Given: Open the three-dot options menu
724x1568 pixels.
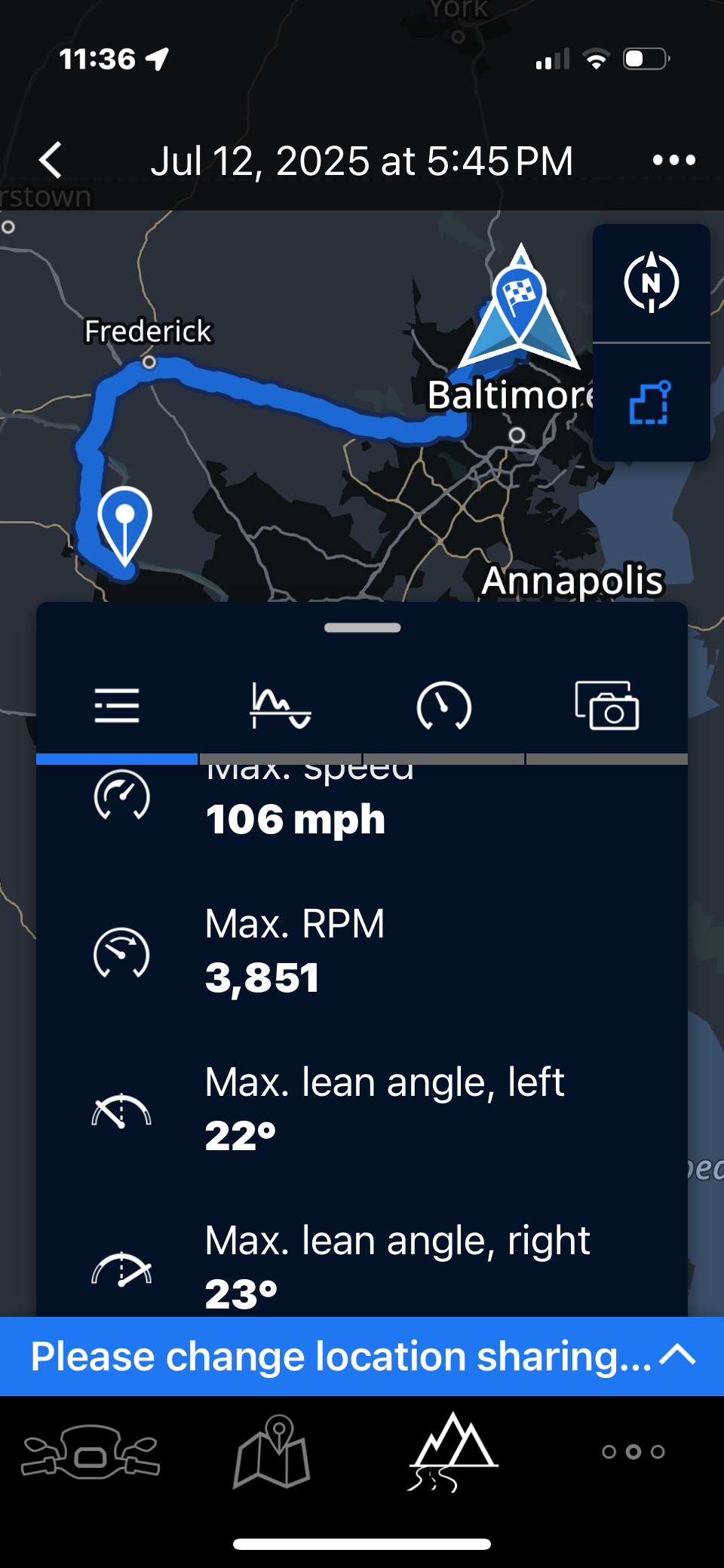Looking at the screenshot, I should pyautogui.click(x=673, y=160).
